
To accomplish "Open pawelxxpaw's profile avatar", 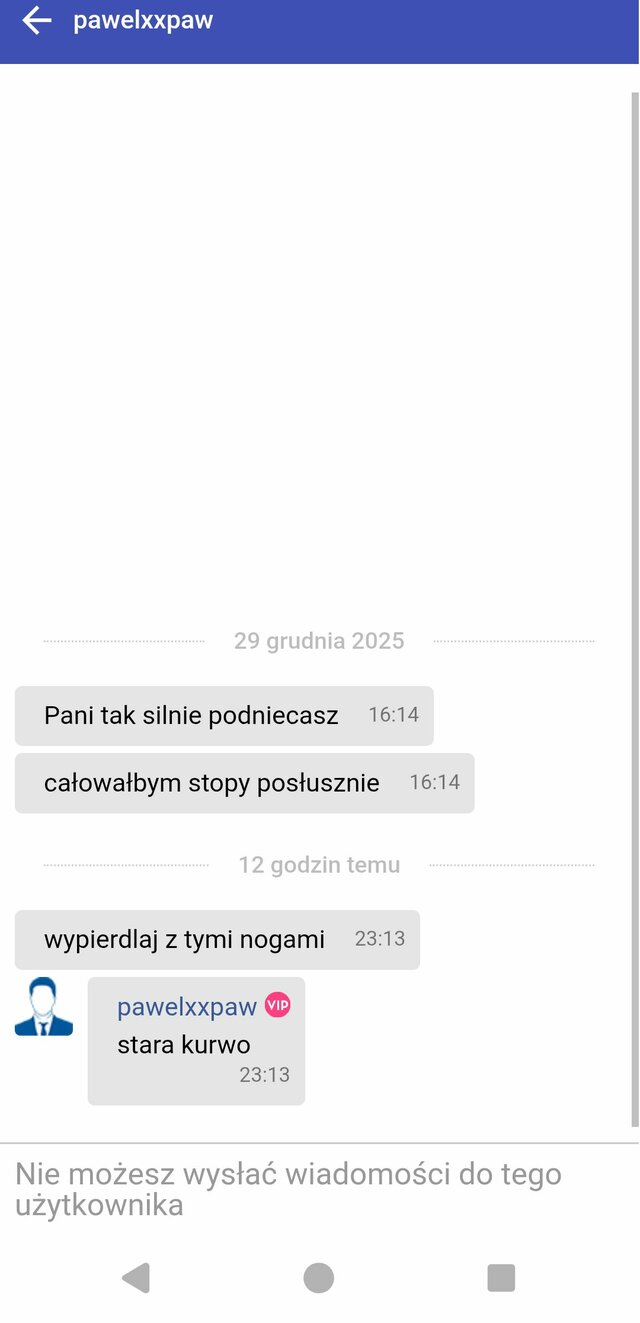I will coord(44,1007).
